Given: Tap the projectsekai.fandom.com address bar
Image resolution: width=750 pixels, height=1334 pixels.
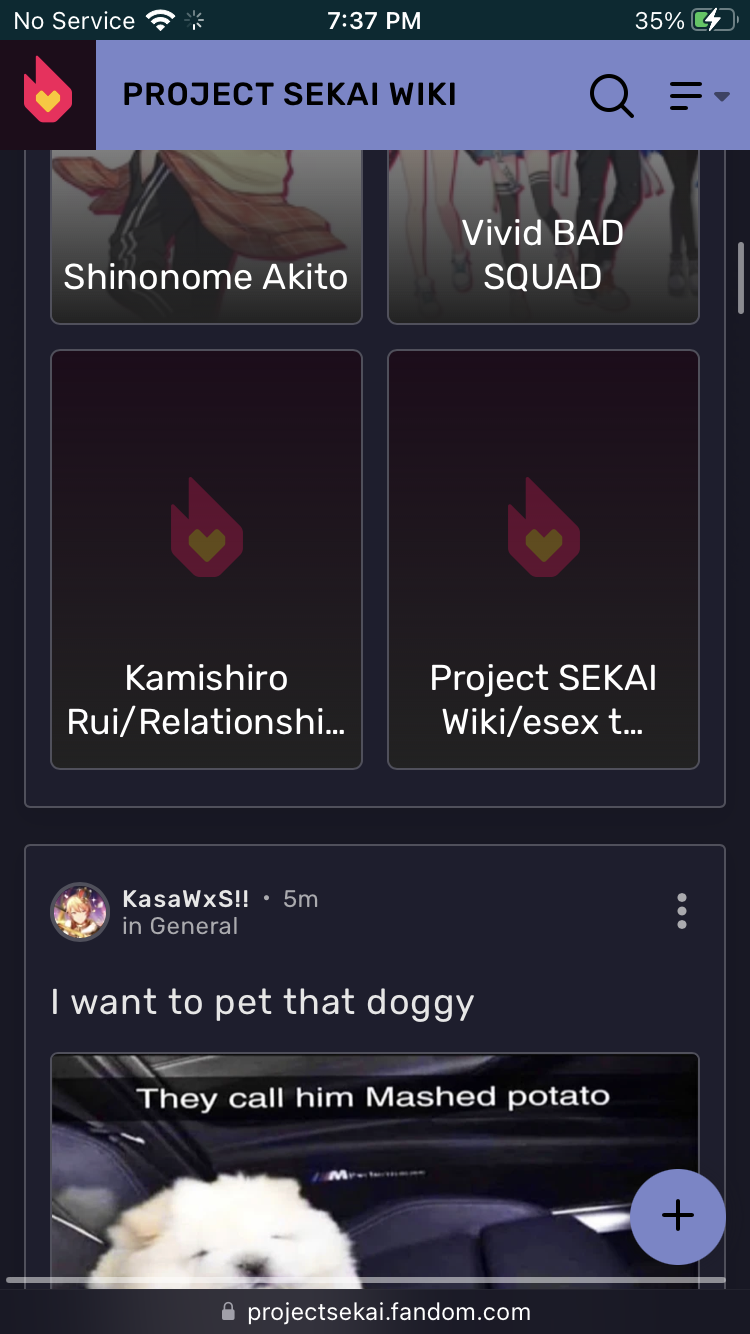Looking at the screenshot, I should click(375, 1311).
